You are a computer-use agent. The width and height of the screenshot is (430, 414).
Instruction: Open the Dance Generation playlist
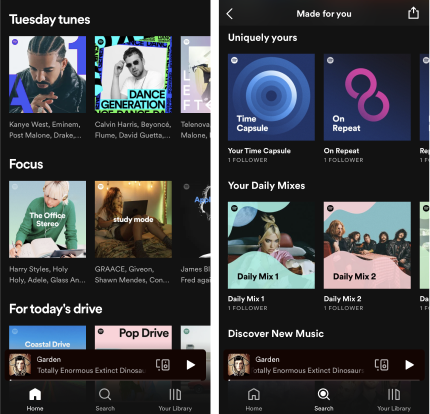point(133,75)
